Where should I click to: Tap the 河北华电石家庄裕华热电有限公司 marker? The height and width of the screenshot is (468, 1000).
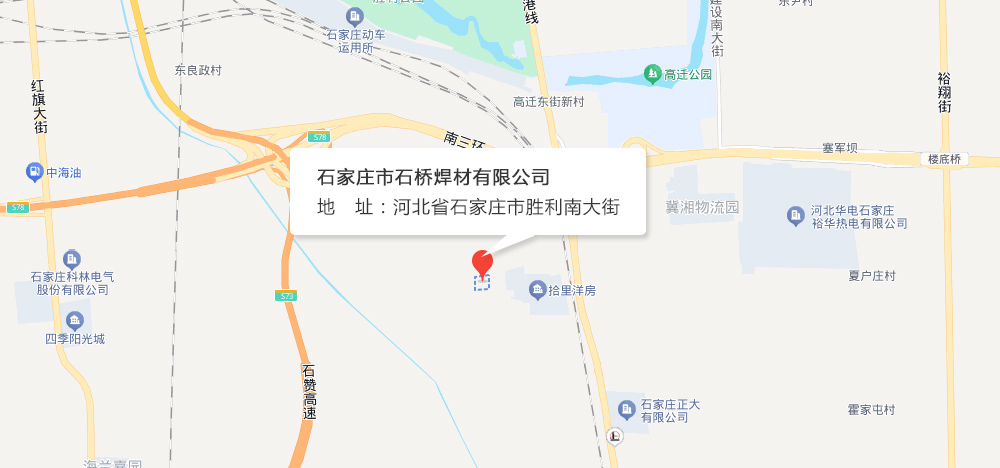[796, 214]
